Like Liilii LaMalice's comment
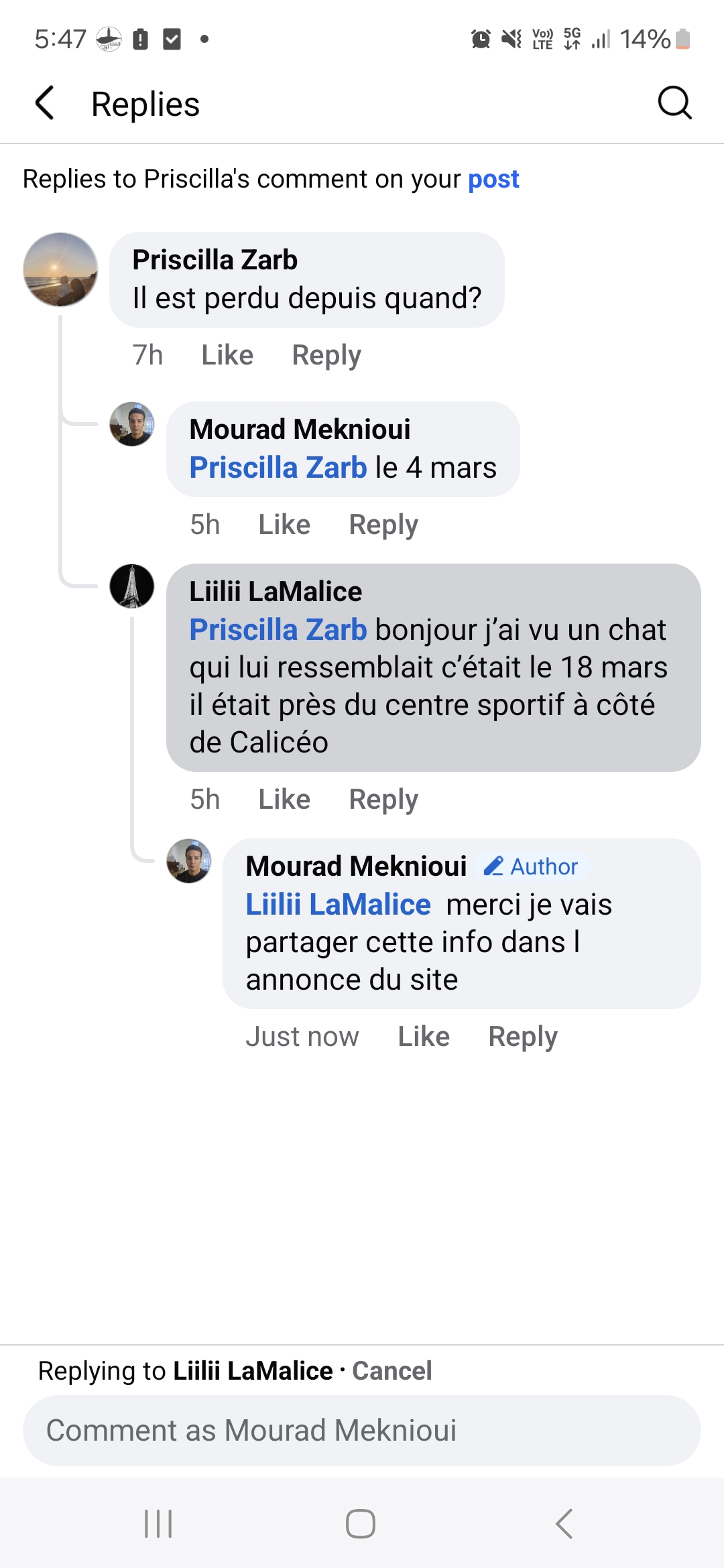 (284, 799)
